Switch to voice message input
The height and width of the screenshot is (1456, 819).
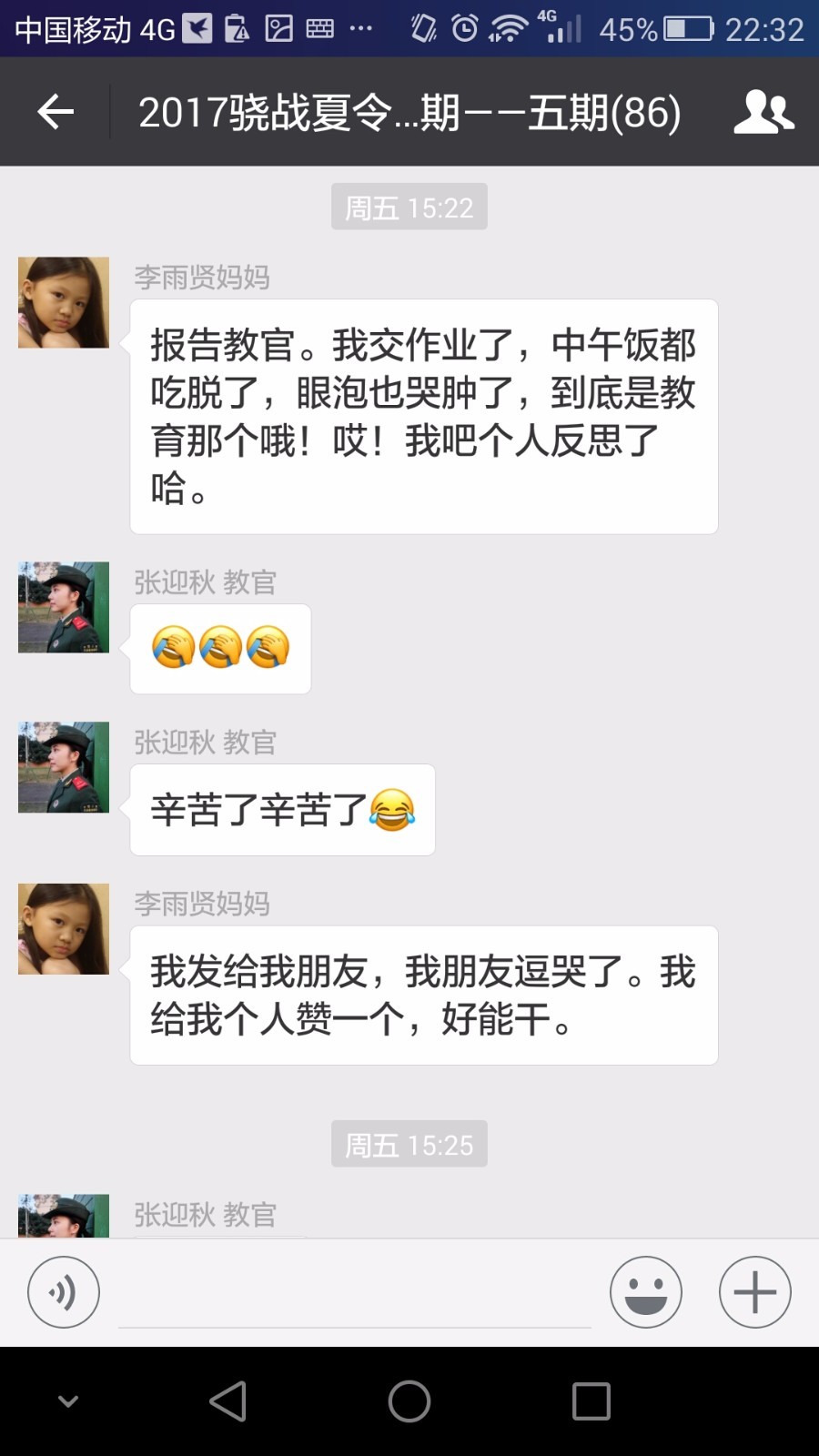point(64,1292)
